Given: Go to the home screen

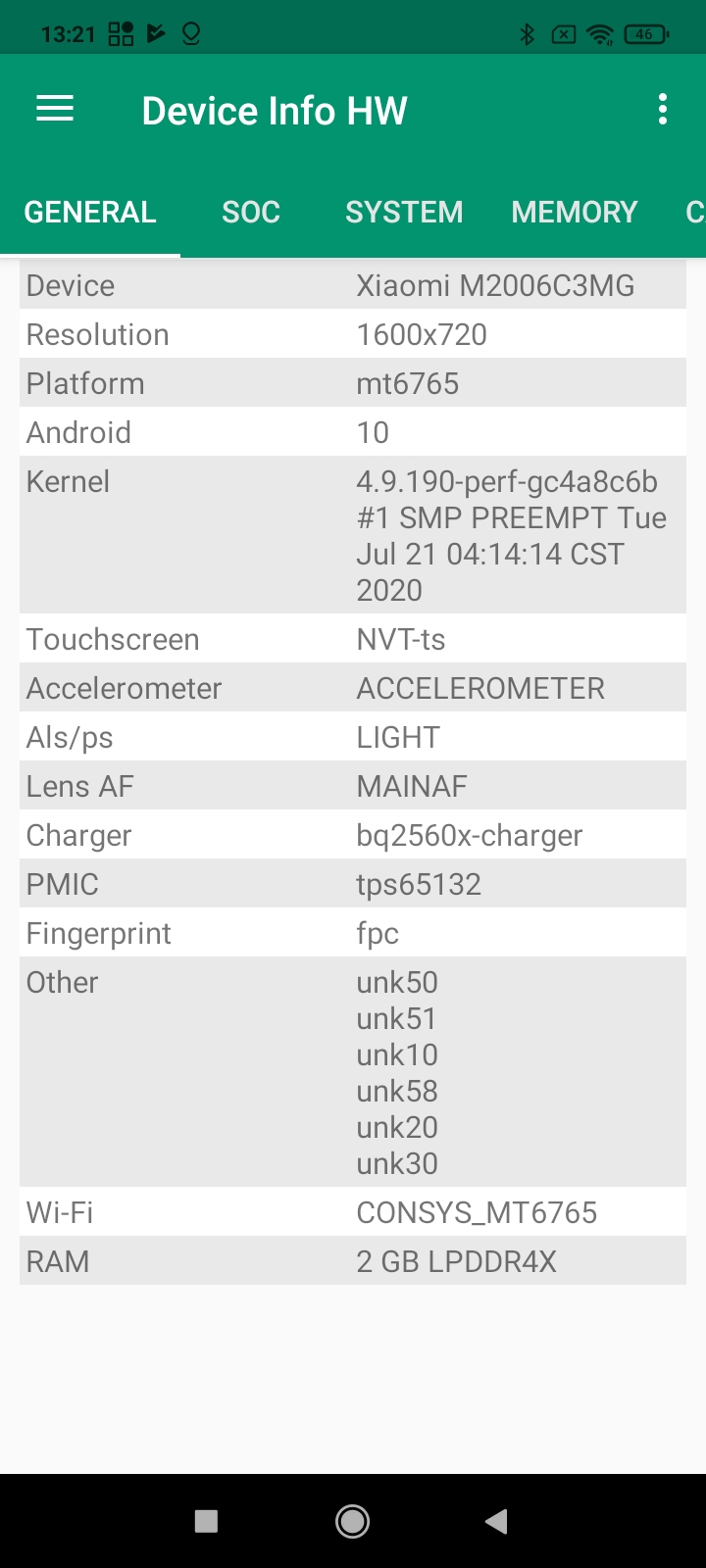Looking at the screenshot, I should 352,1521.
